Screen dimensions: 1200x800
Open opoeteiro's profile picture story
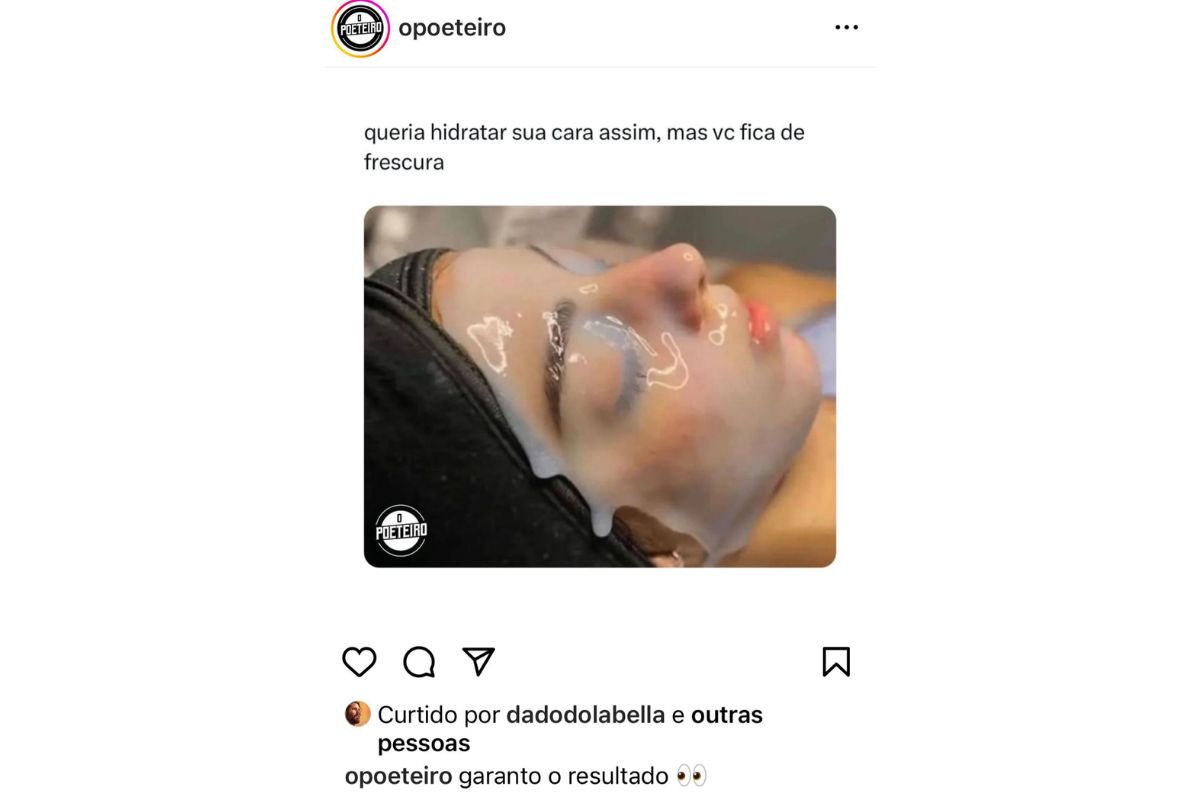pos(360,29)
